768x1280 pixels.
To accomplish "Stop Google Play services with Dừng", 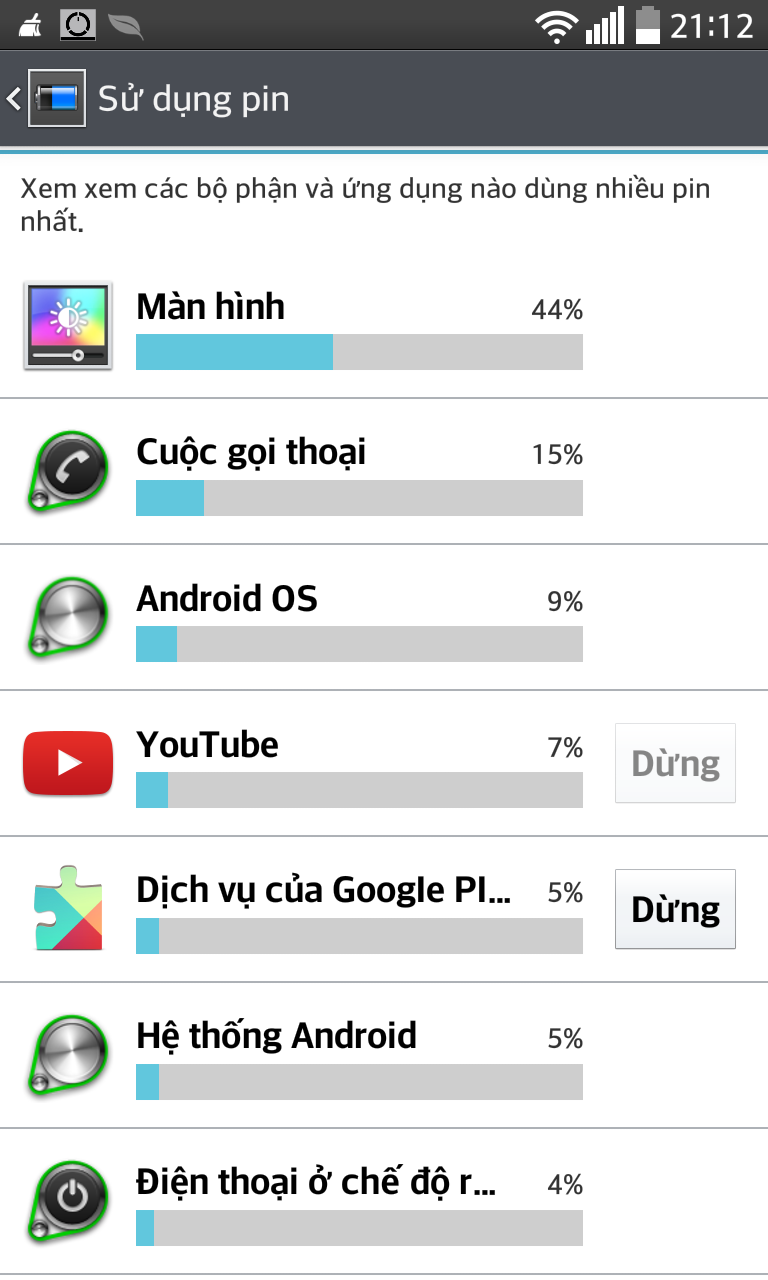I will [x=675, y=910].
